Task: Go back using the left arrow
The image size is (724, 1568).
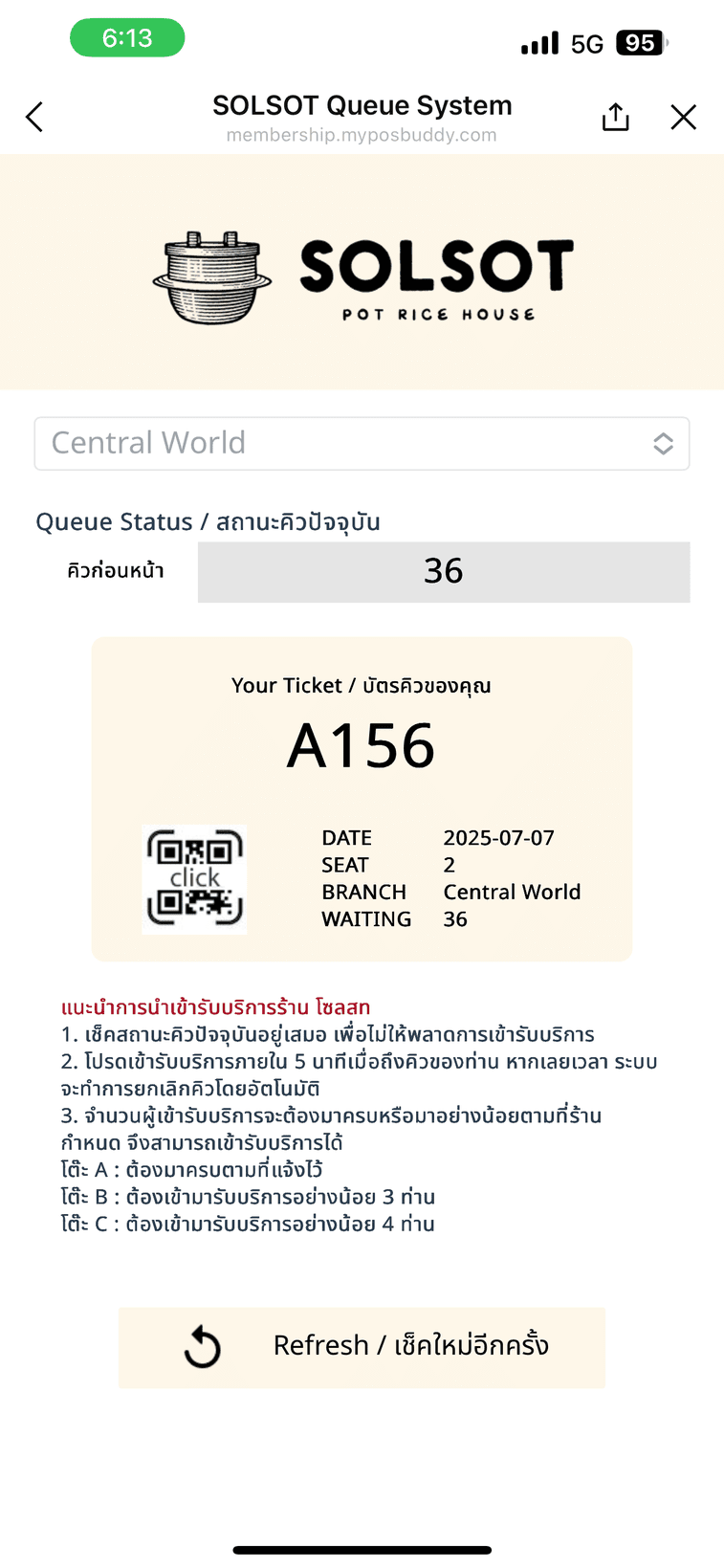Action: point(34,117)
